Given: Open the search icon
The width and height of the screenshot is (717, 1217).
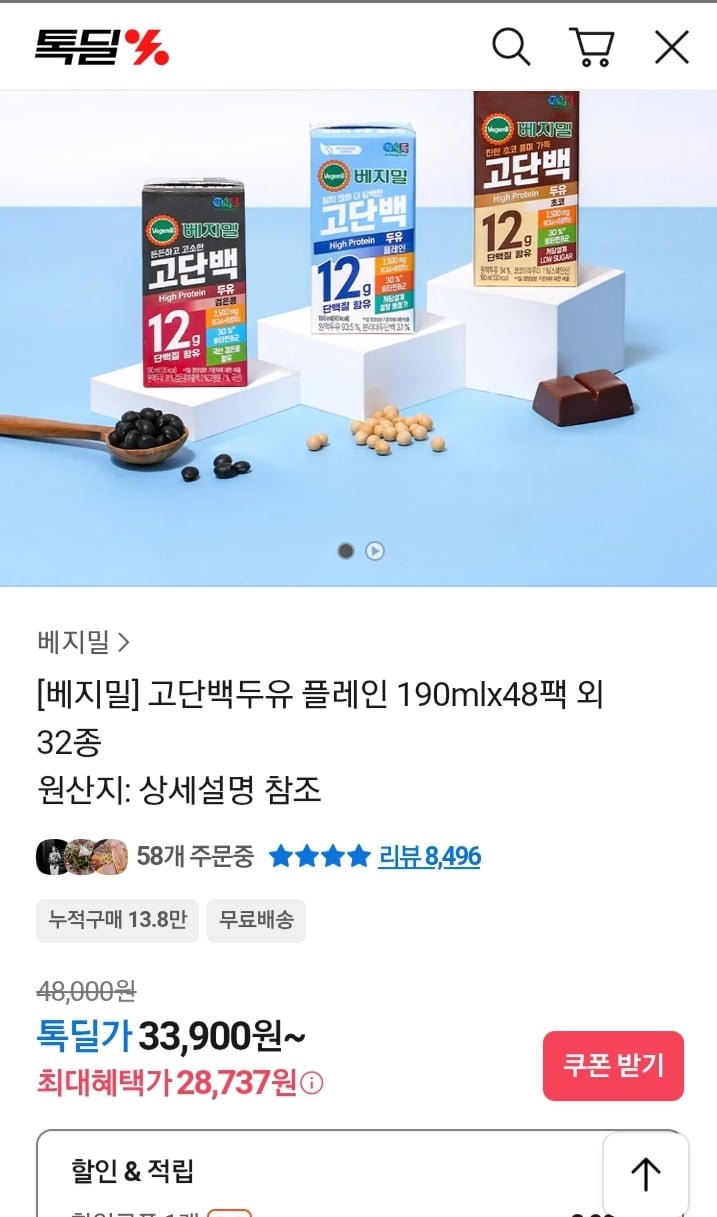Looking at the screenshot, I should click(510, 46).
